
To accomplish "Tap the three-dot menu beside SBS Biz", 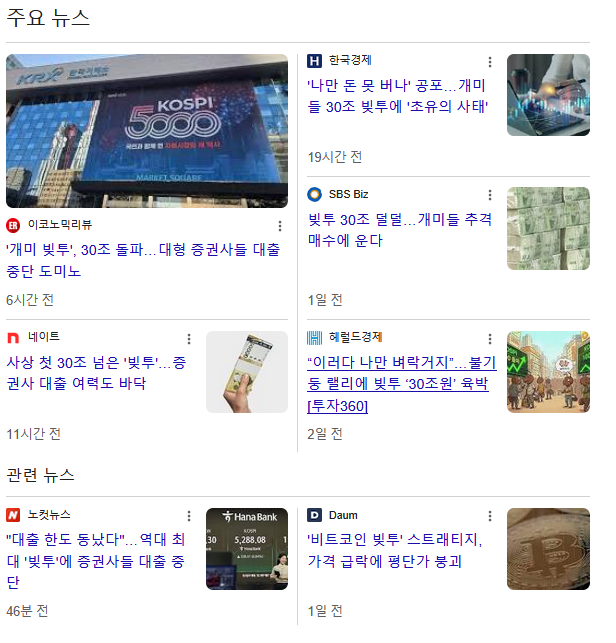I will pos(490,195).
